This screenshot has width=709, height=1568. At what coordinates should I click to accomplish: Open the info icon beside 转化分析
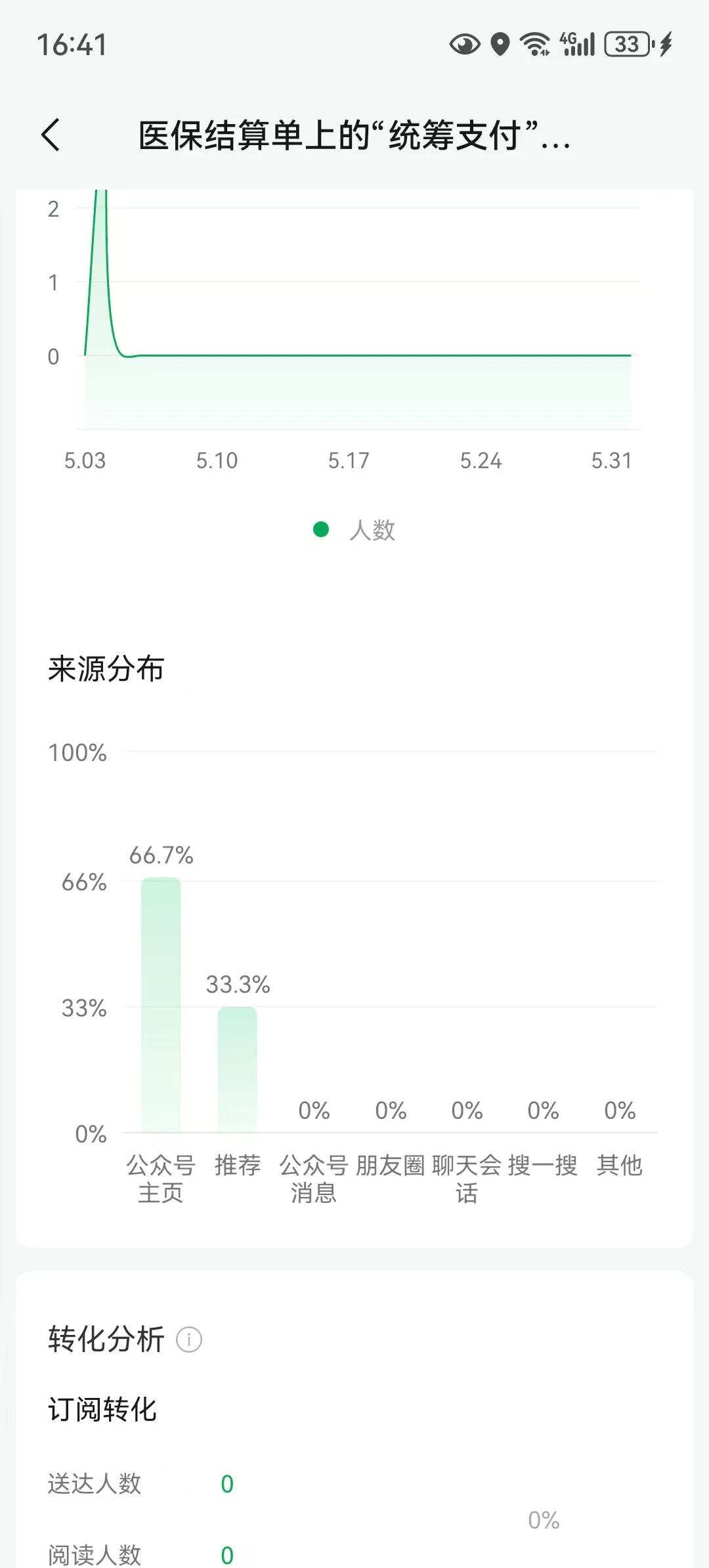[189, 1339]
